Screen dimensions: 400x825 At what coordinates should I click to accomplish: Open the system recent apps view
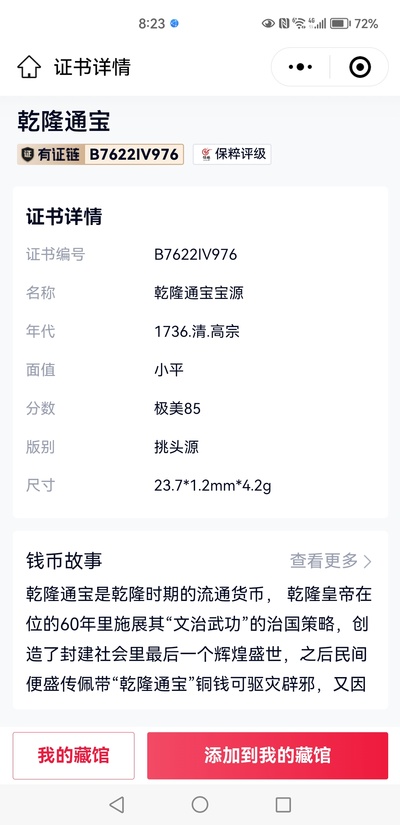283,804
